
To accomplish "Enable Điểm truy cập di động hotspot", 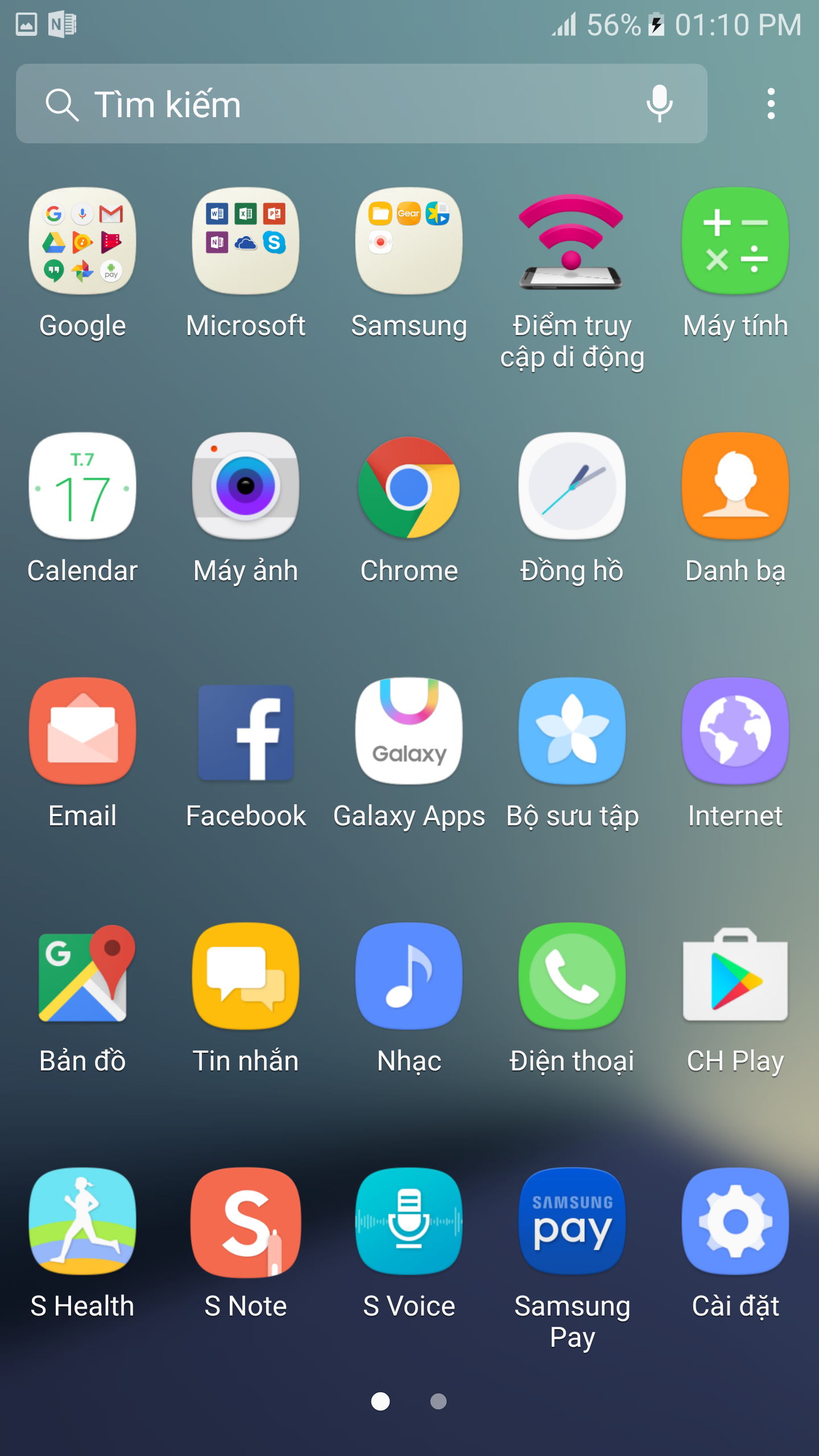I will point(572,243).
